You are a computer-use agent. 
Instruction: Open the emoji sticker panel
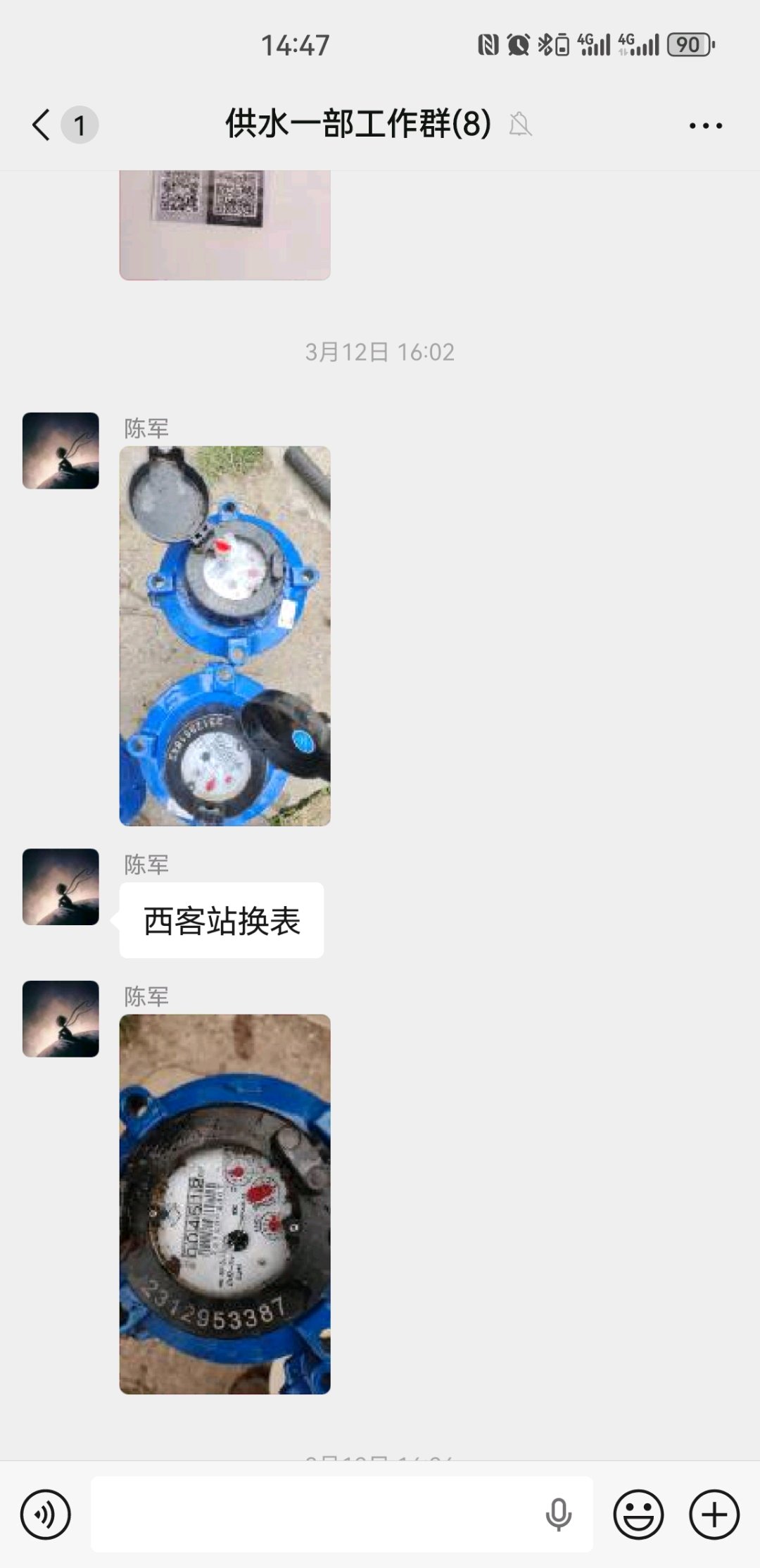[638, 1514]
